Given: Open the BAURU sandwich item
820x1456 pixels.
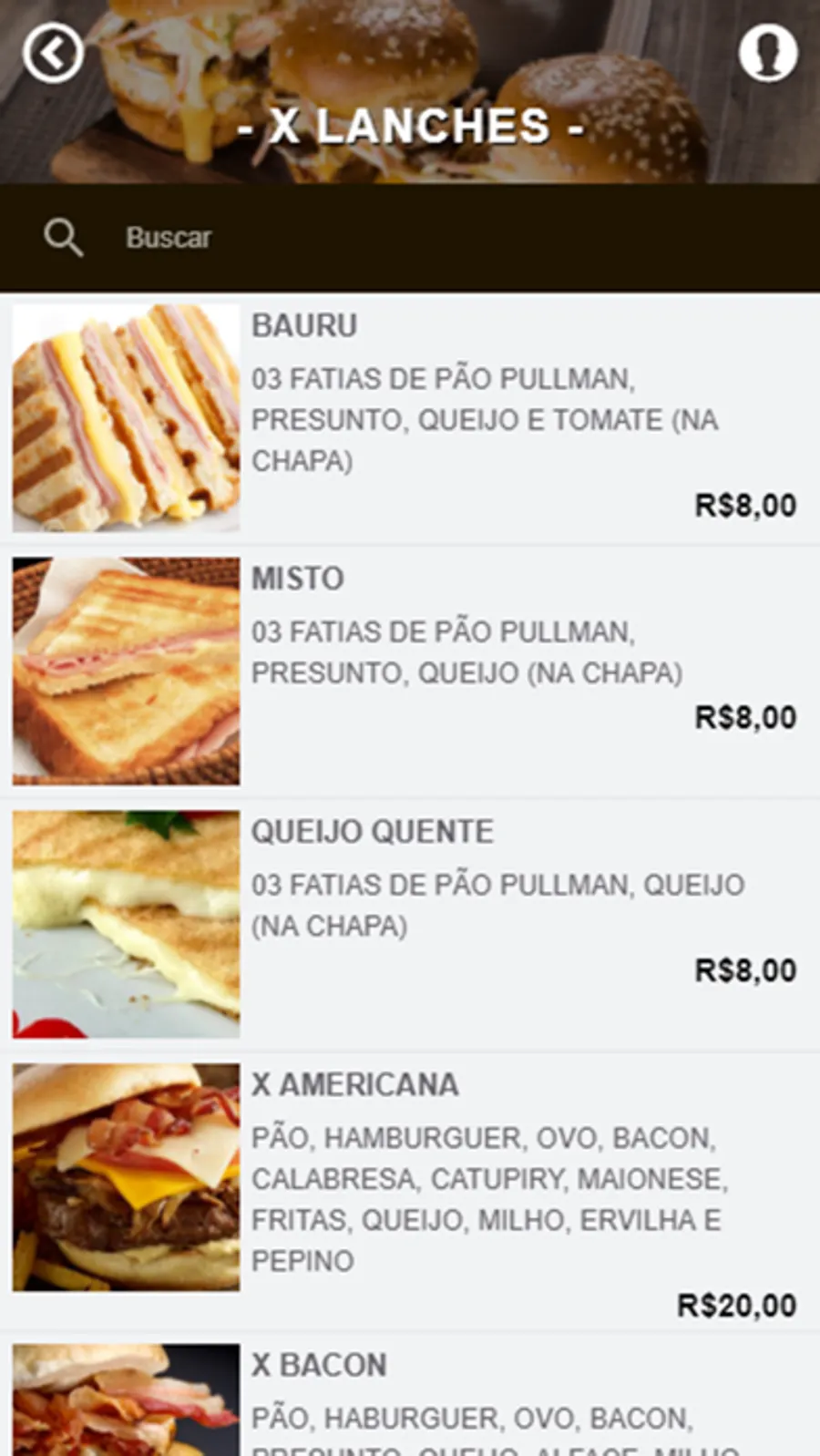Looking at the screenshot, I should pos(410,419).
